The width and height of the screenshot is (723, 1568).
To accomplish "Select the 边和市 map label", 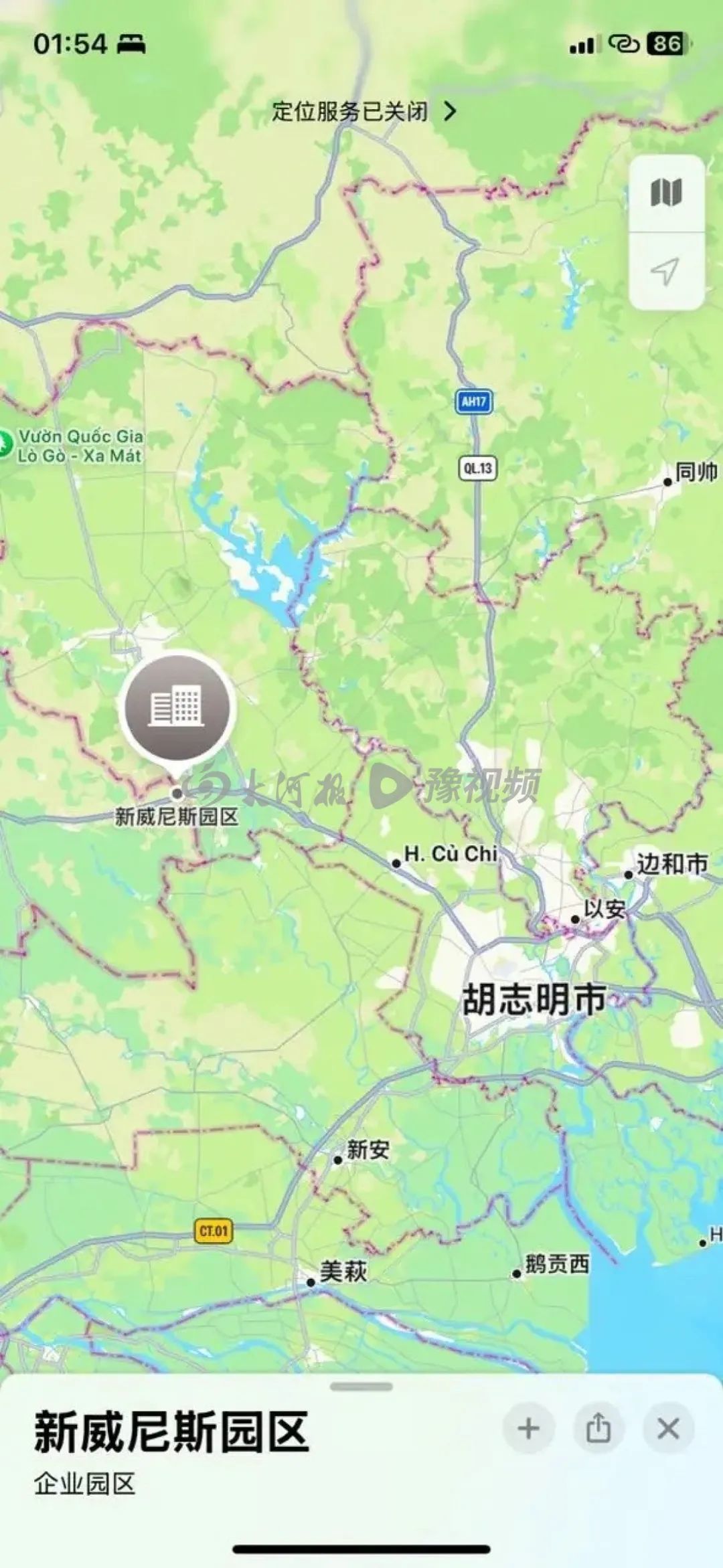I will 671,864.
